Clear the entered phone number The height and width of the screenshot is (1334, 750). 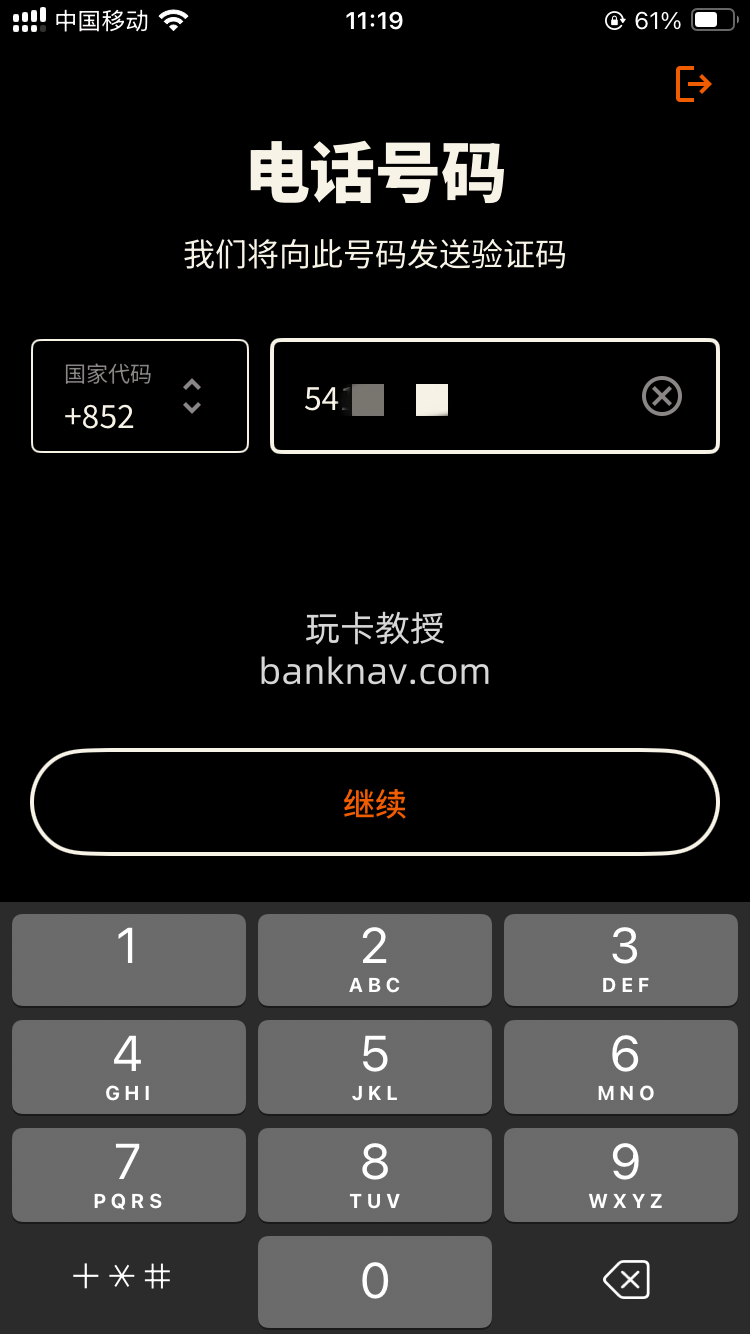661,396
